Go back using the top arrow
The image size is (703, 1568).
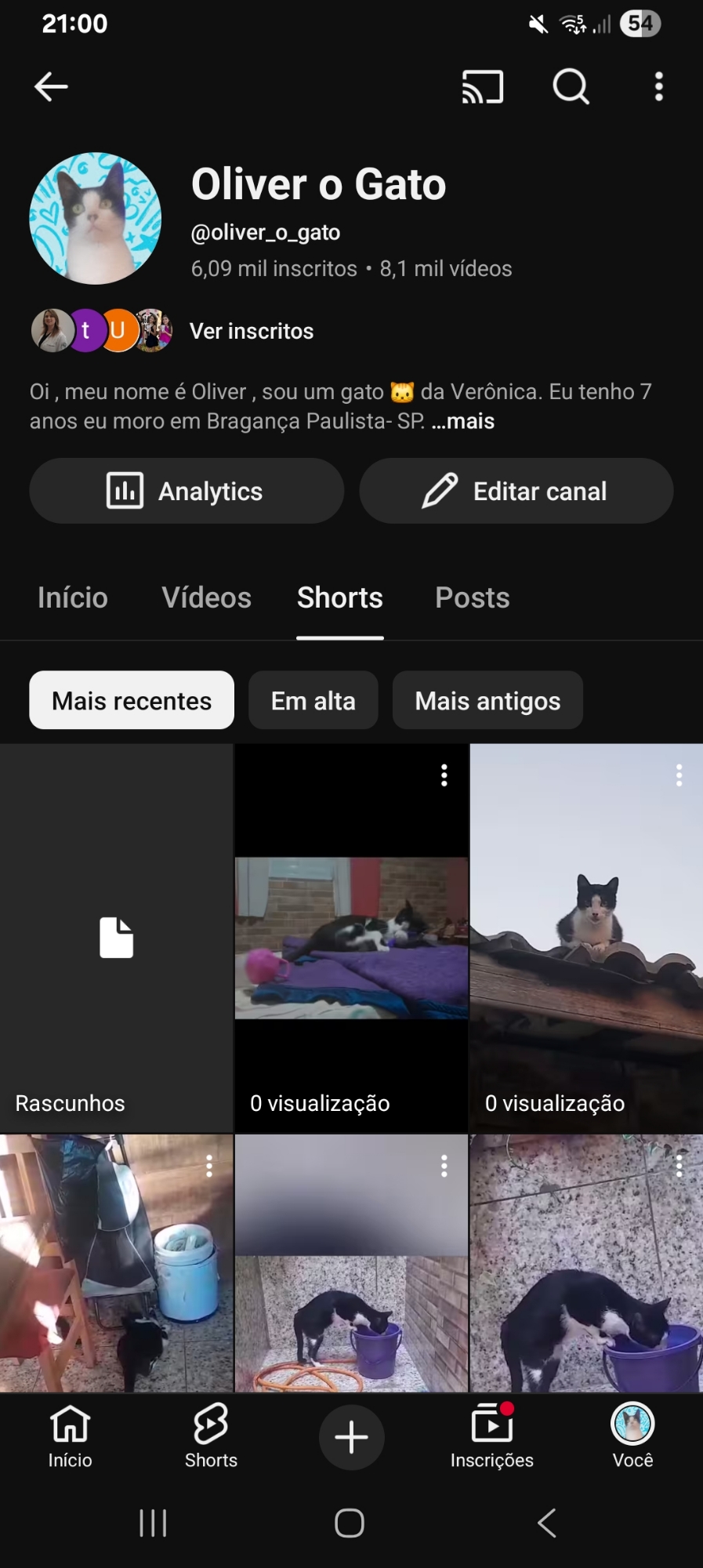(x=52, y=86)
